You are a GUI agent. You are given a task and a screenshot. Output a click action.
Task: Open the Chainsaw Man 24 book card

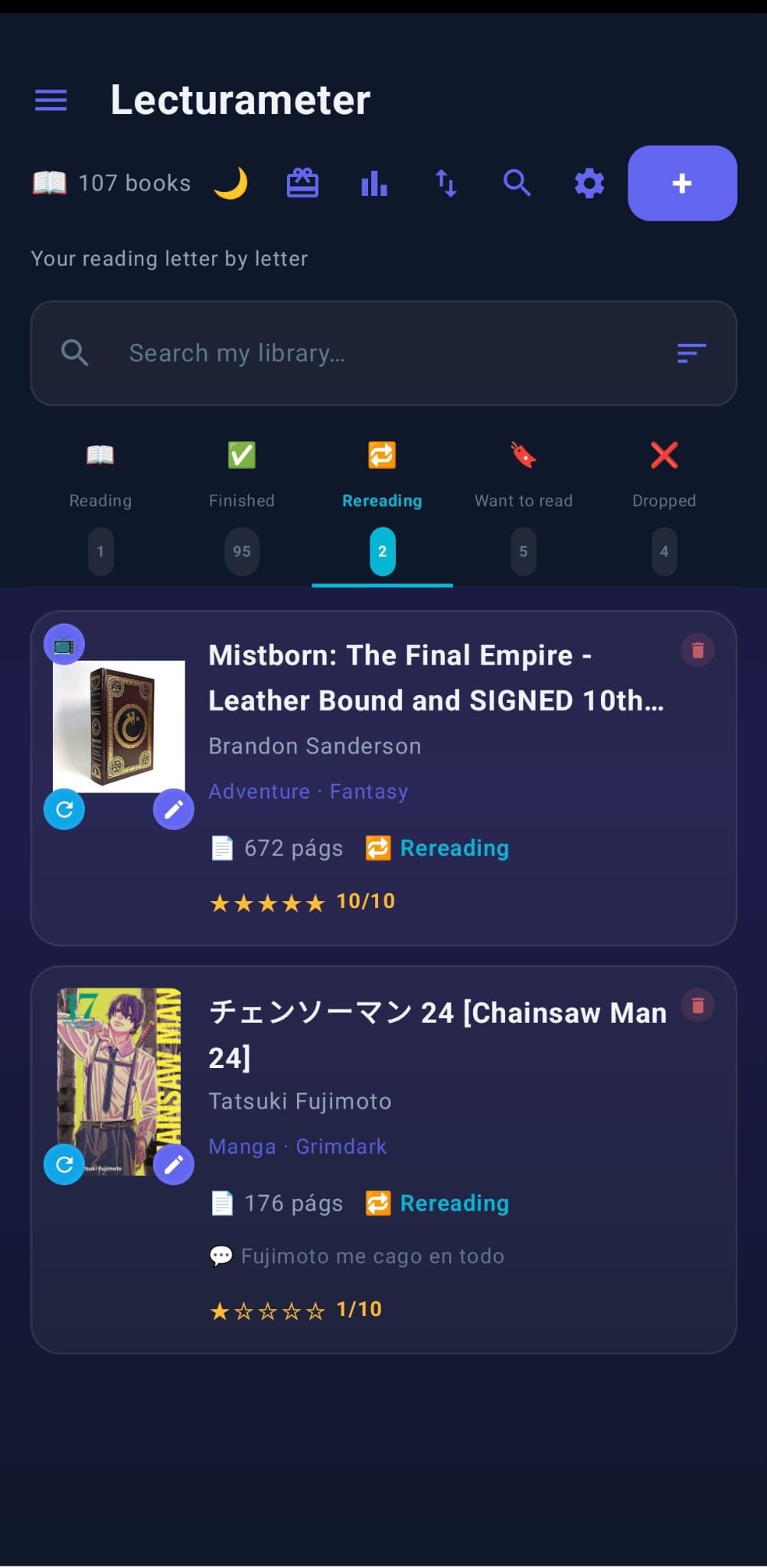pos(383,1160)
